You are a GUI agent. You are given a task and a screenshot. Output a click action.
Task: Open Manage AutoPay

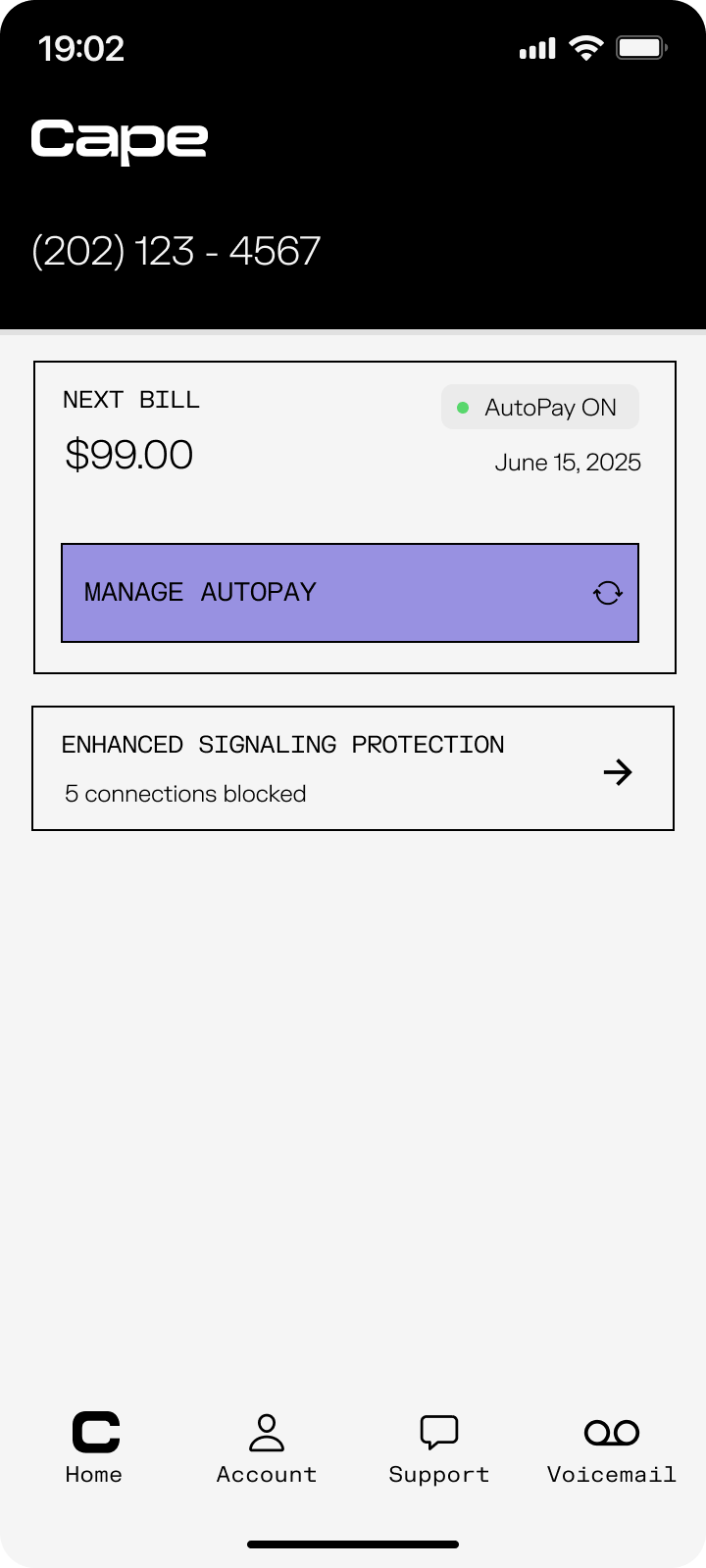point(350,593)
